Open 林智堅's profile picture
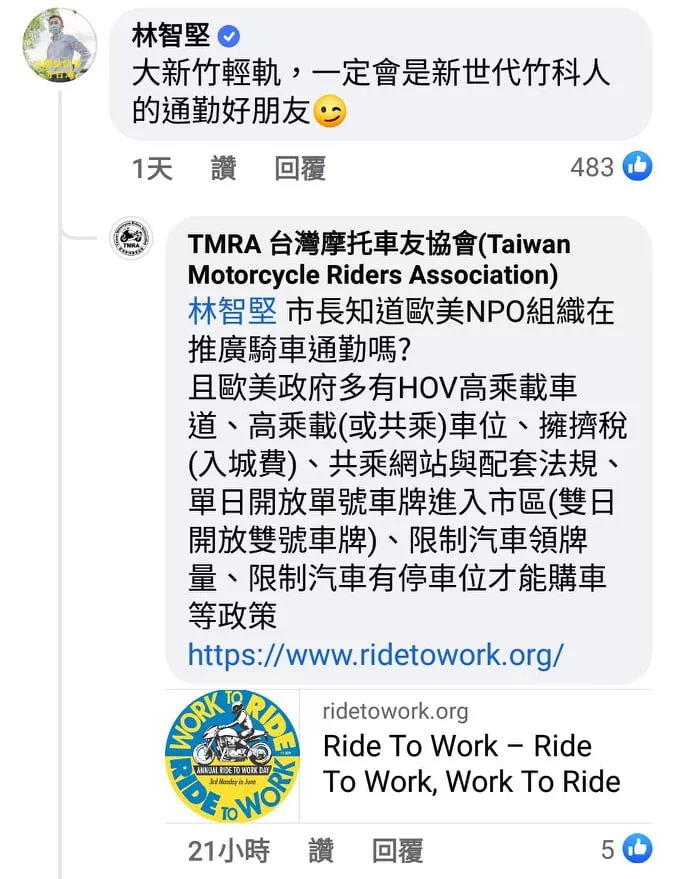675x879 pixels. click(59, 46)
